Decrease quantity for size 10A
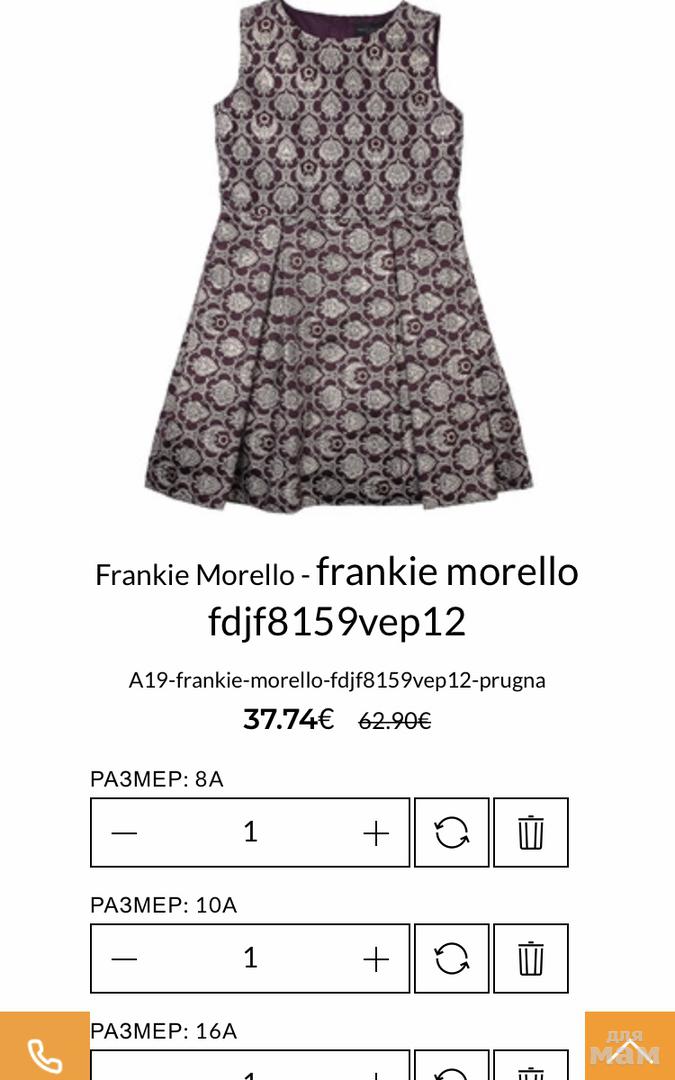The height and width of the screenshot is (1080, 675). click(124, 959)
